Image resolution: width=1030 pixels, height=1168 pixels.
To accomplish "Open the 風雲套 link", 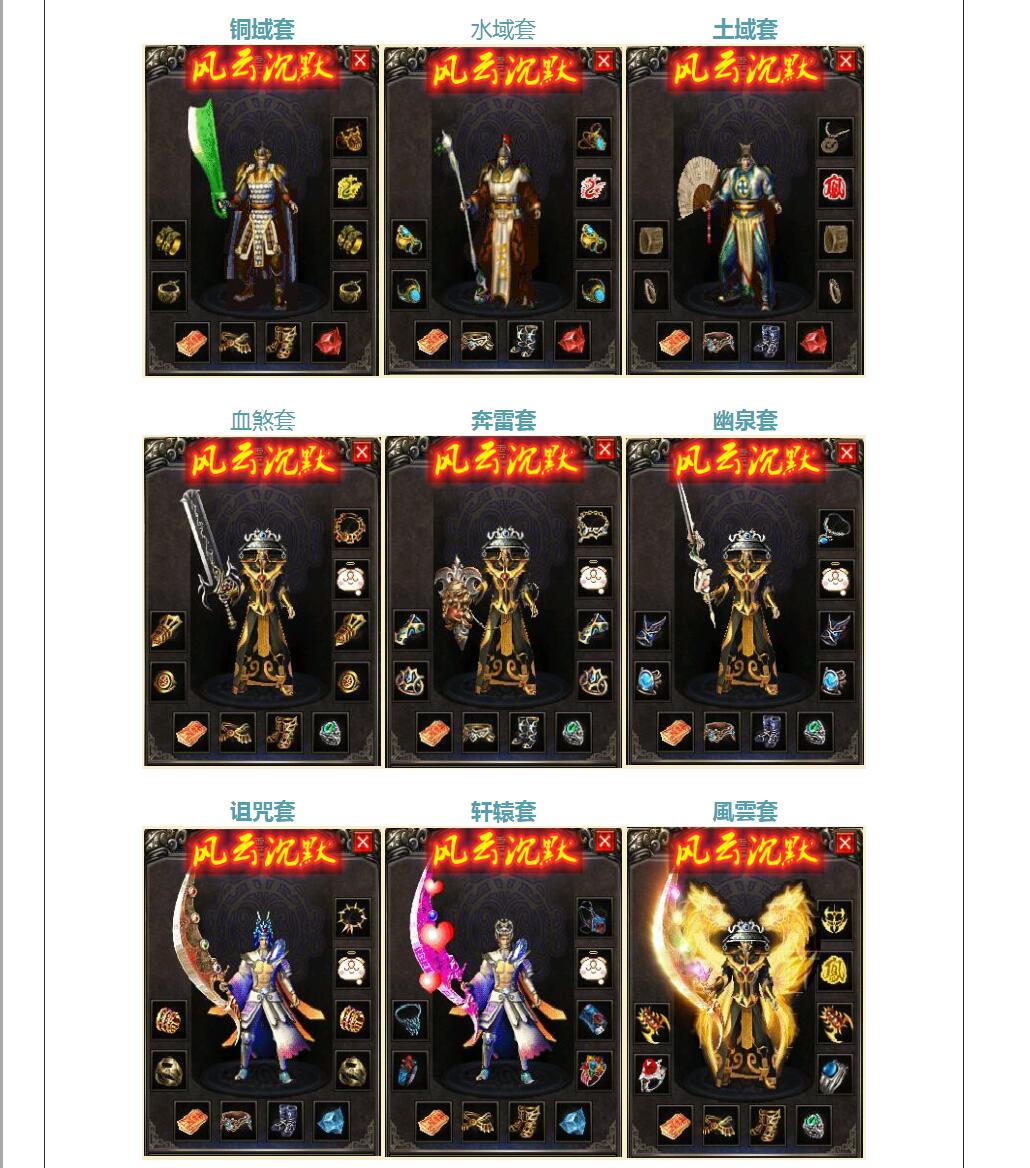I will point(744,812).
